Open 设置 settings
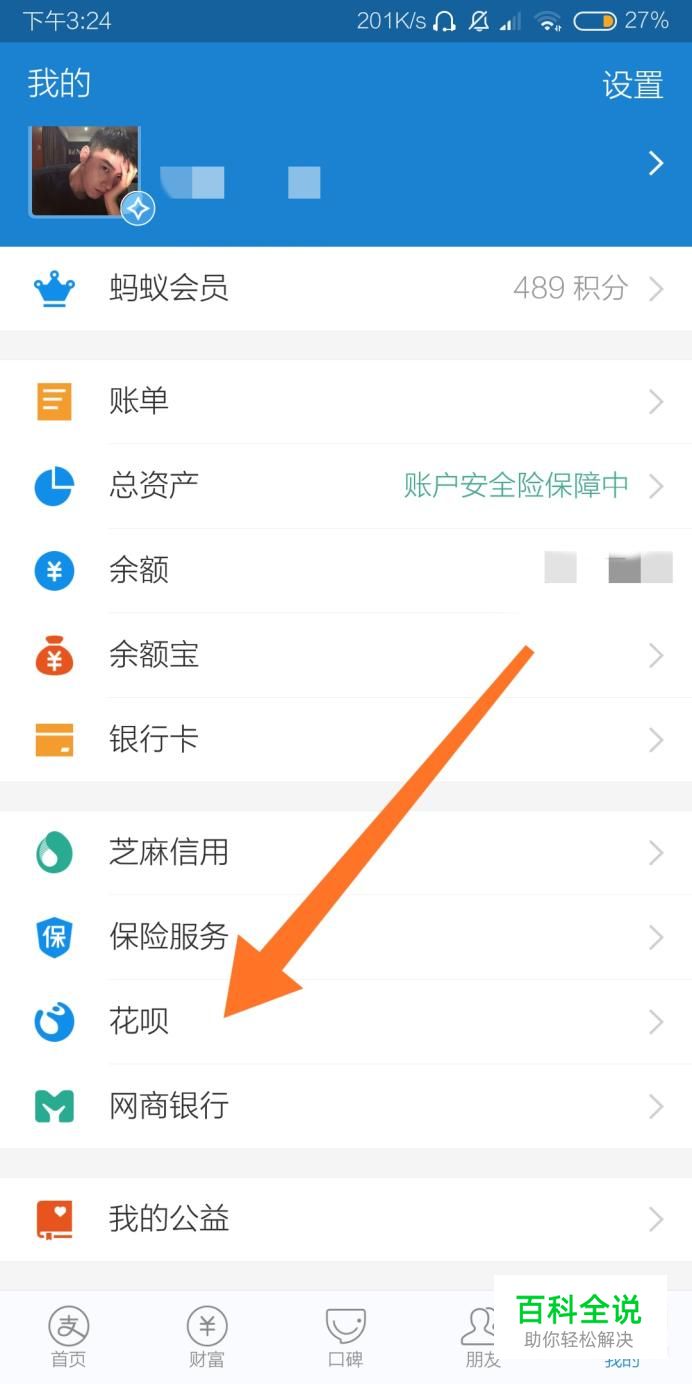 point(632,85)
